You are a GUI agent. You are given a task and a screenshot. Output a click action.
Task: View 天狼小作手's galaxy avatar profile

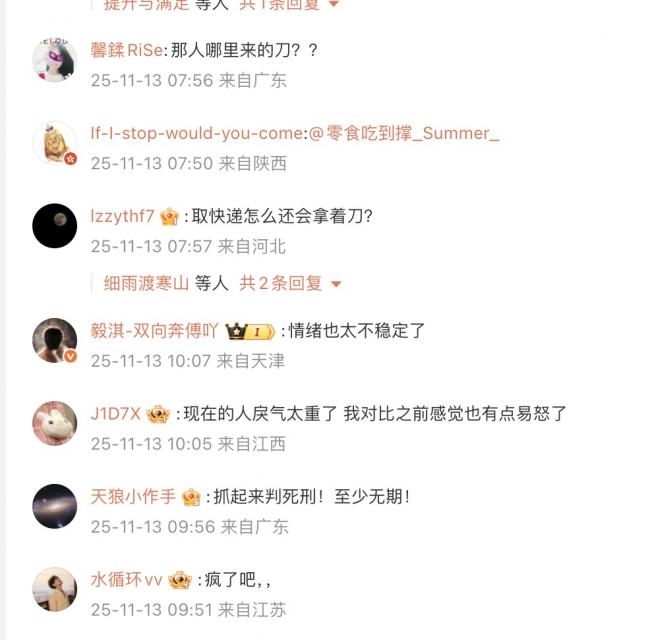point(55,506)
